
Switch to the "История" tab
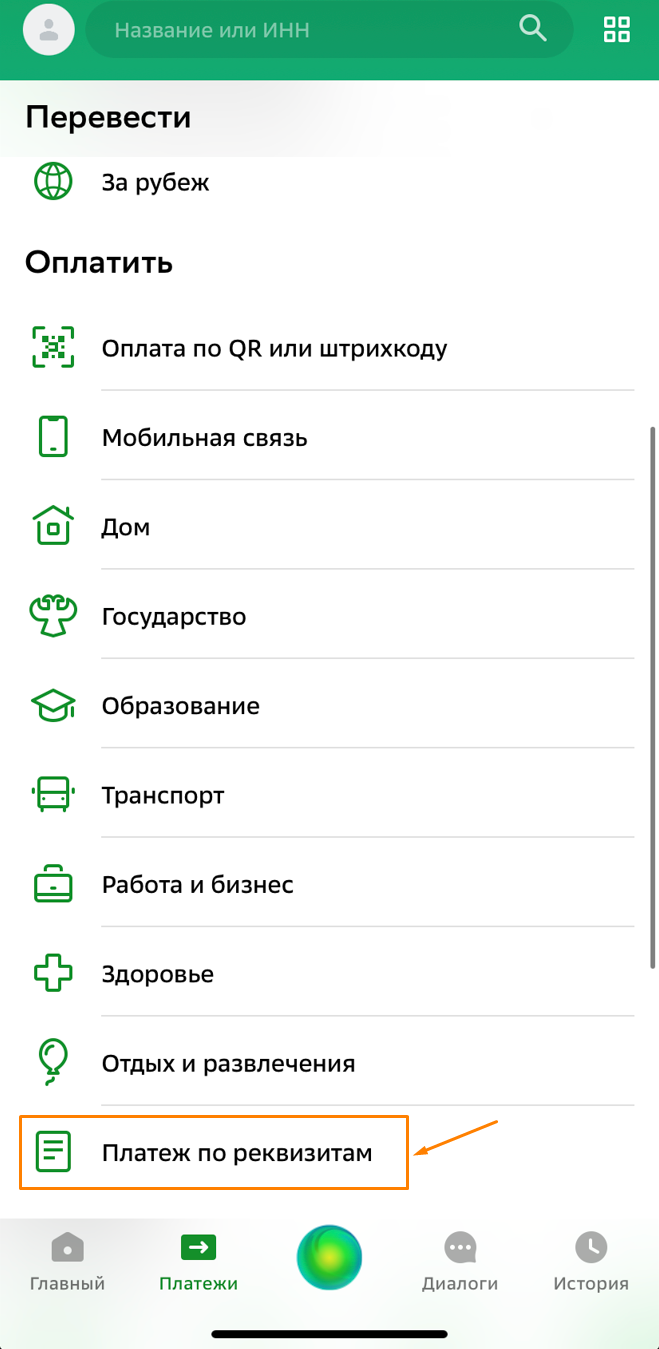point(591,1262)
